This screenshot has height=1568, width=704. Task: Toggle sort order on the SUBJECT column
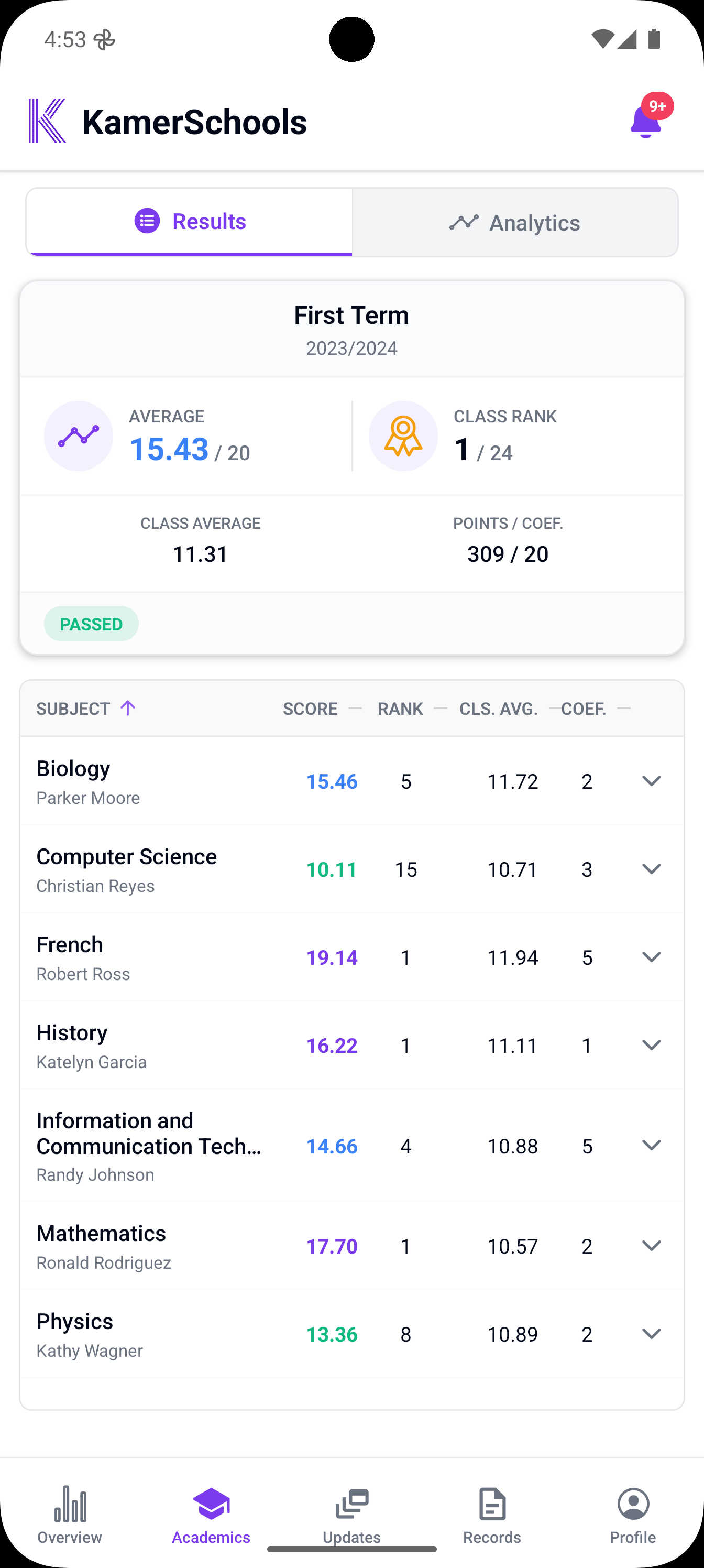(x=86, y=708)
